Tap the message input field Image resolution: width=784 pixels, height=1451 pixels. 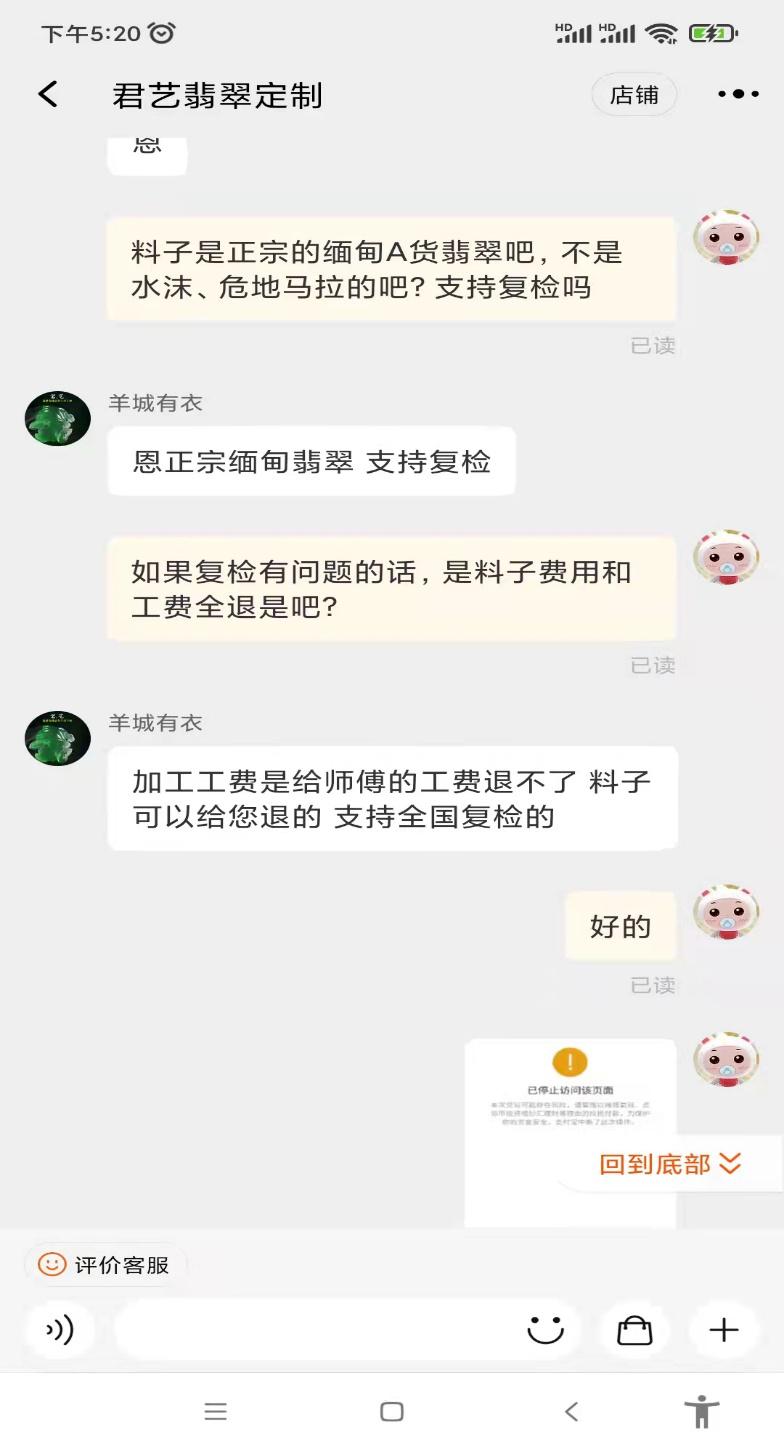click(300, 1330)
